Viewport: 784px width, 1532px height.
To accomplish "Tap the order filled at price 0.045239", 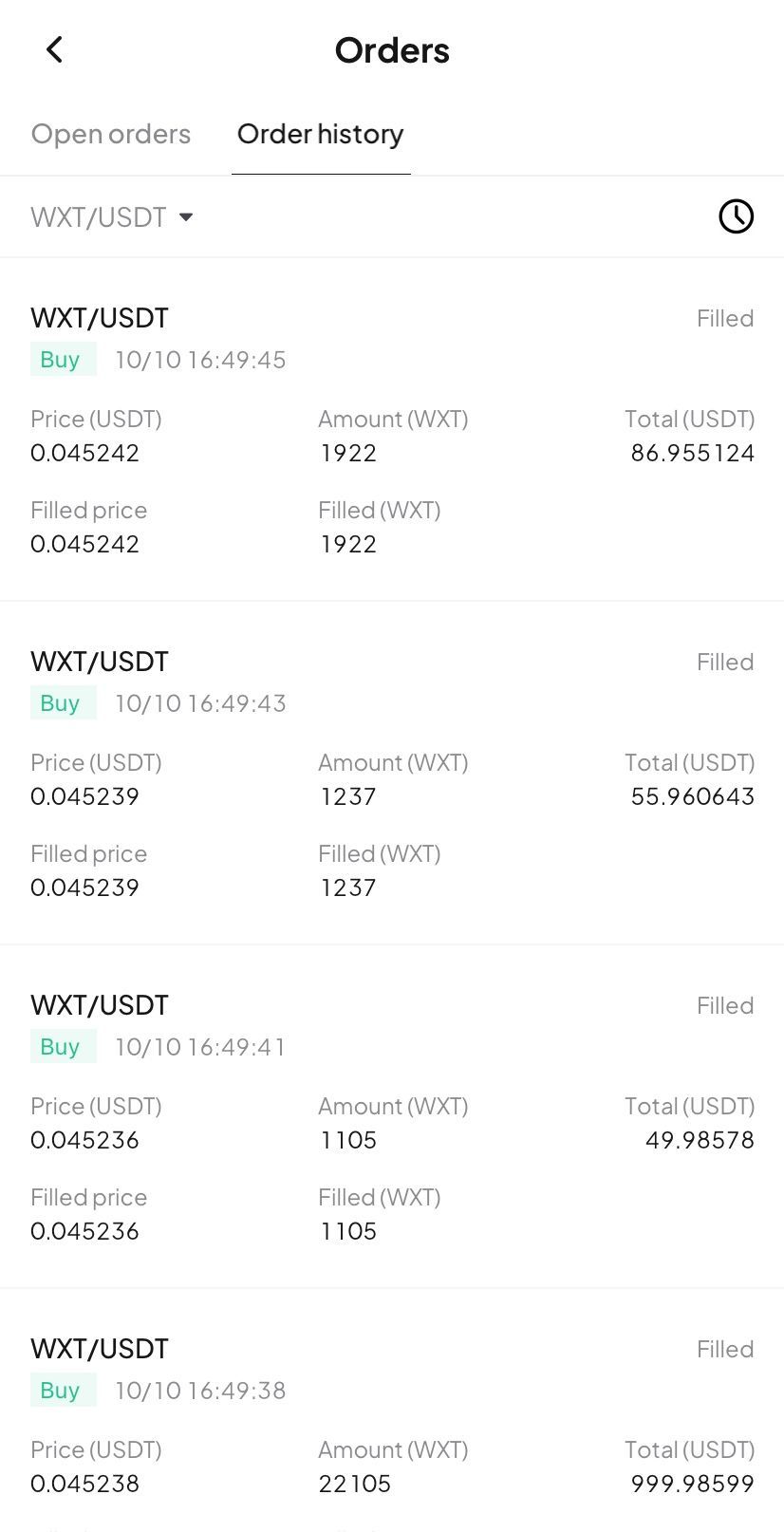I will coord(392,771).
